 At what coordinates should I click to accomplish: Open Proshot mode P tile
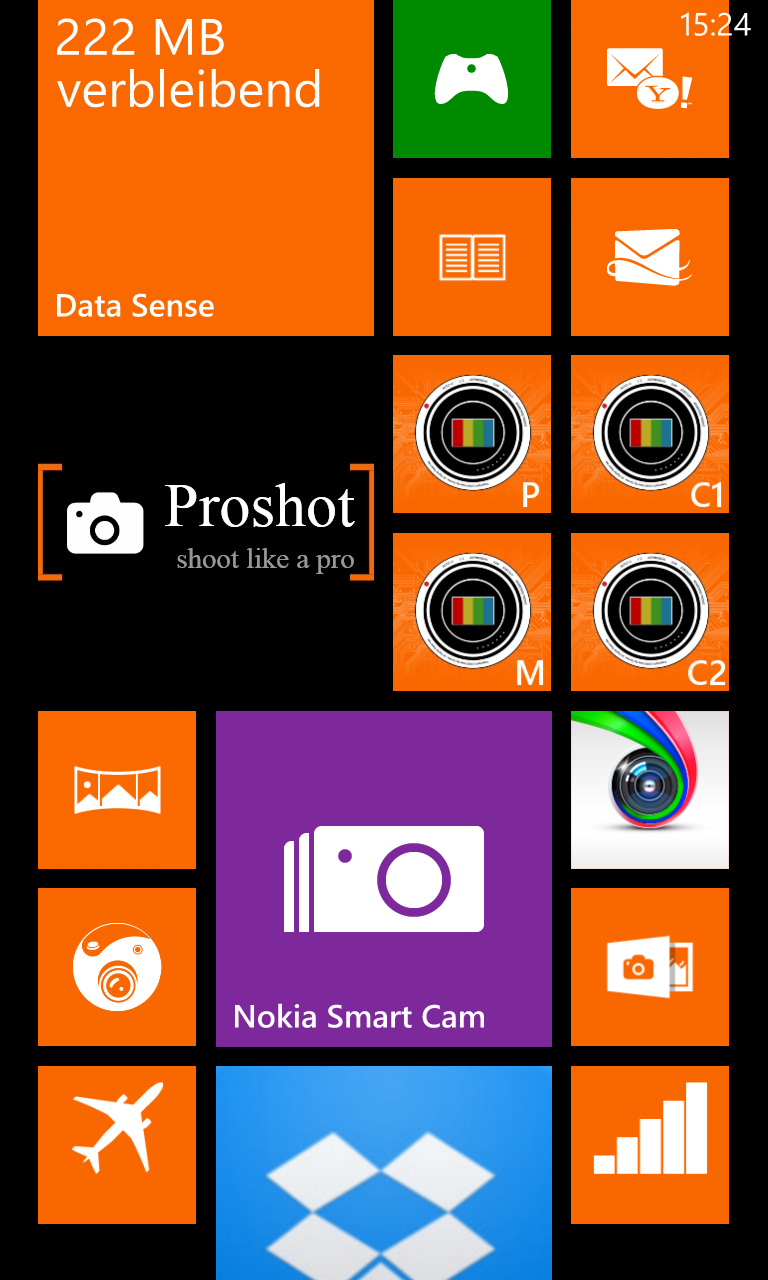pos(471,434)
